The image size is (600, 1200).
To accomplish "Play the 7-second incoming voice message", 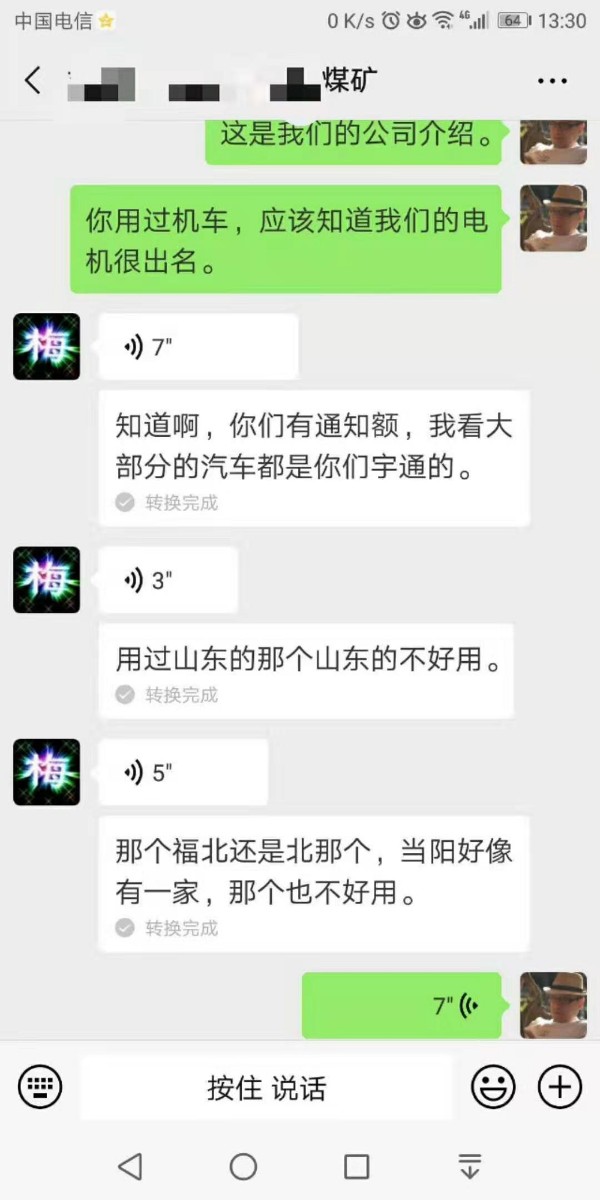I will click(198, 347).
